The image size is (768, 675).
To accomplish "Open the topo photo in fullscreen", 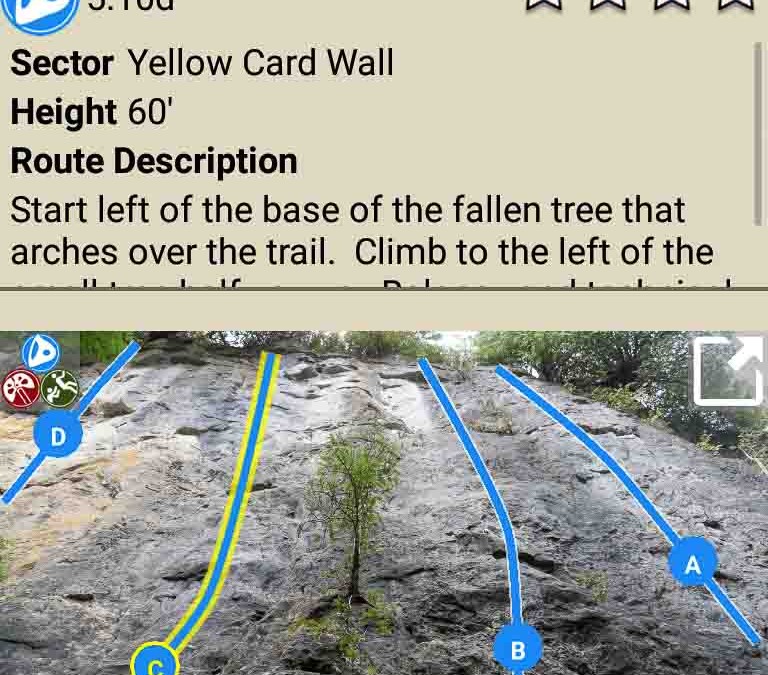I will click(x=728, y=371).
